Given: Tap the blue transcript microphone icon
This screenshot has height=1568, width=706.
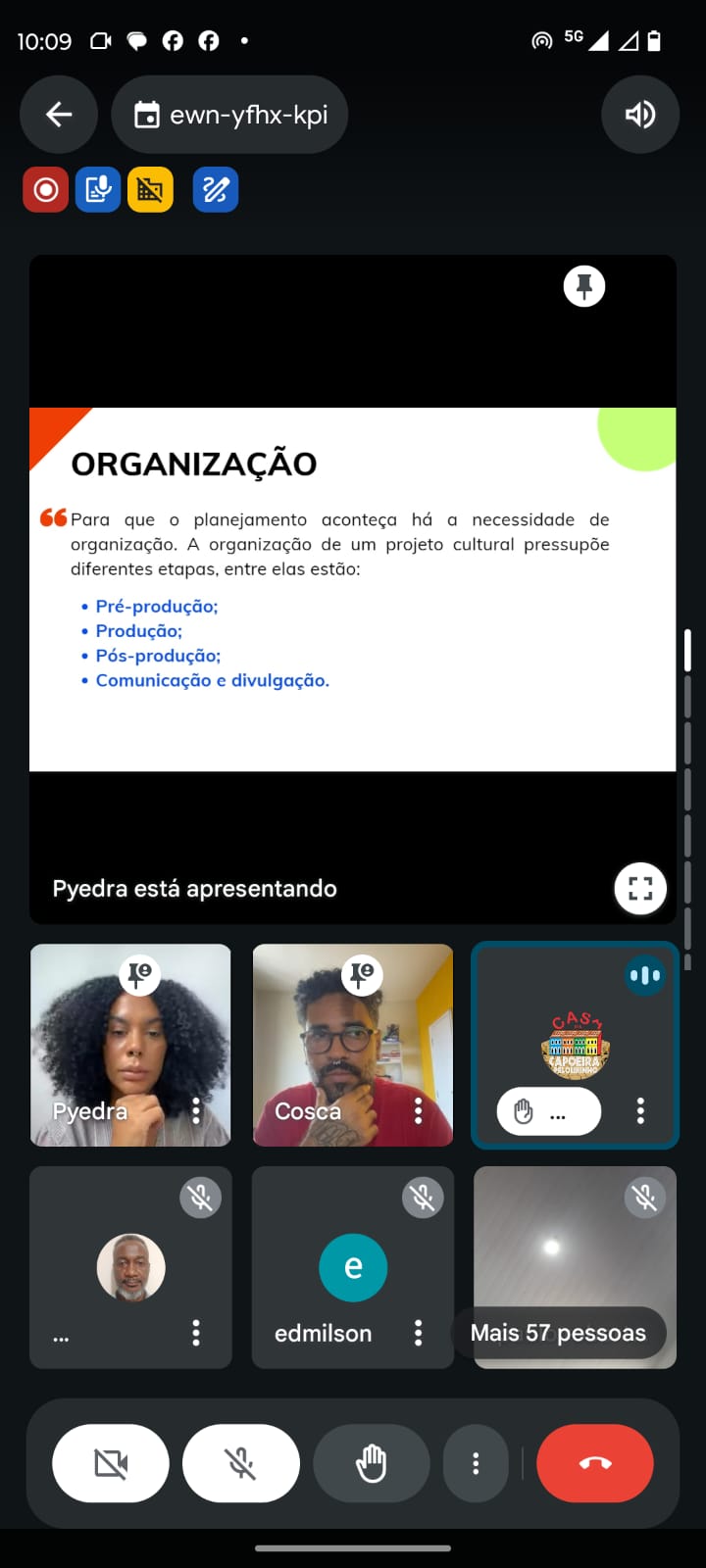Looking at the screenshot, I should (x=98, y=190).
